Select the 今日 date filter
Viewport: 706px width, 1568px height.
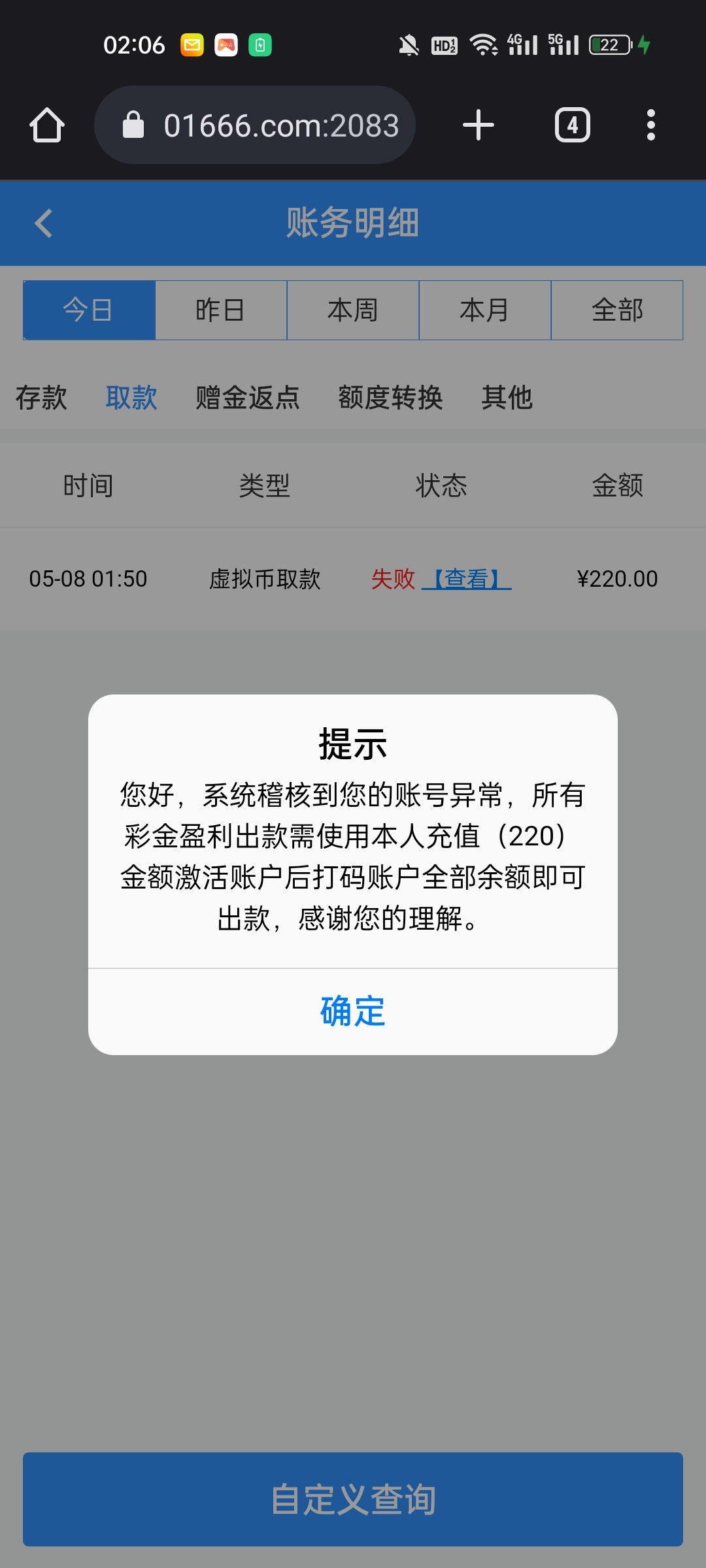[x=89, y=310]
